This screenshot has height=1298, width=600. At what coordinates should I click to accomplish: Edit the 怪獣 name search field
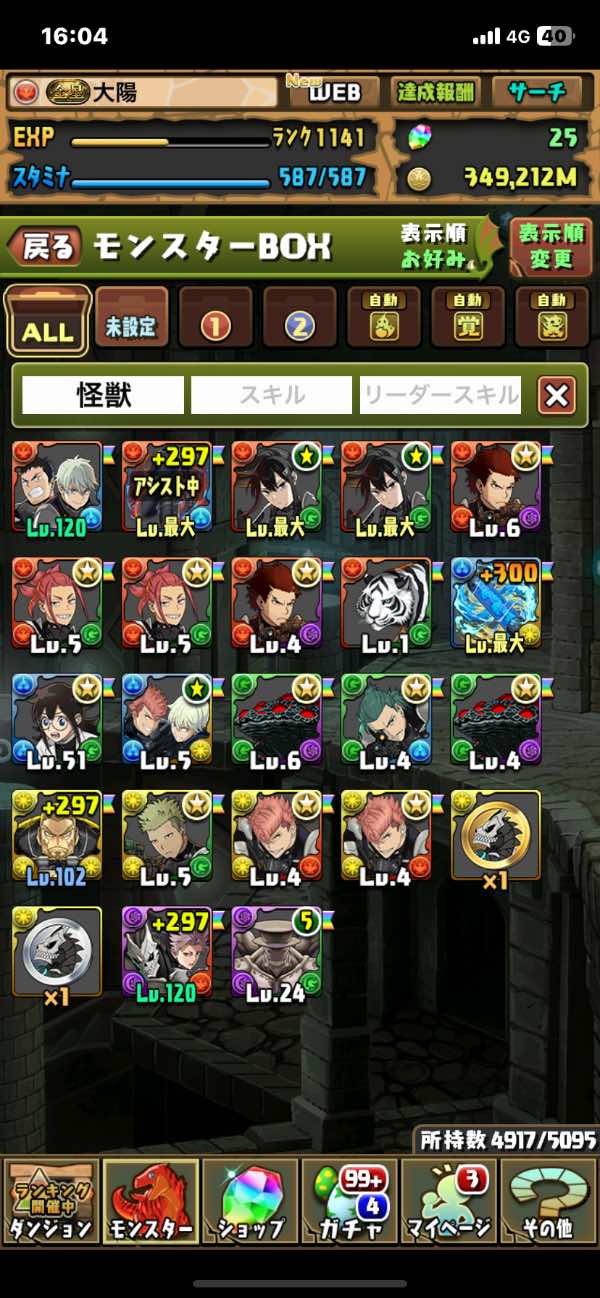pyautogui.click(x=103, y=395)
